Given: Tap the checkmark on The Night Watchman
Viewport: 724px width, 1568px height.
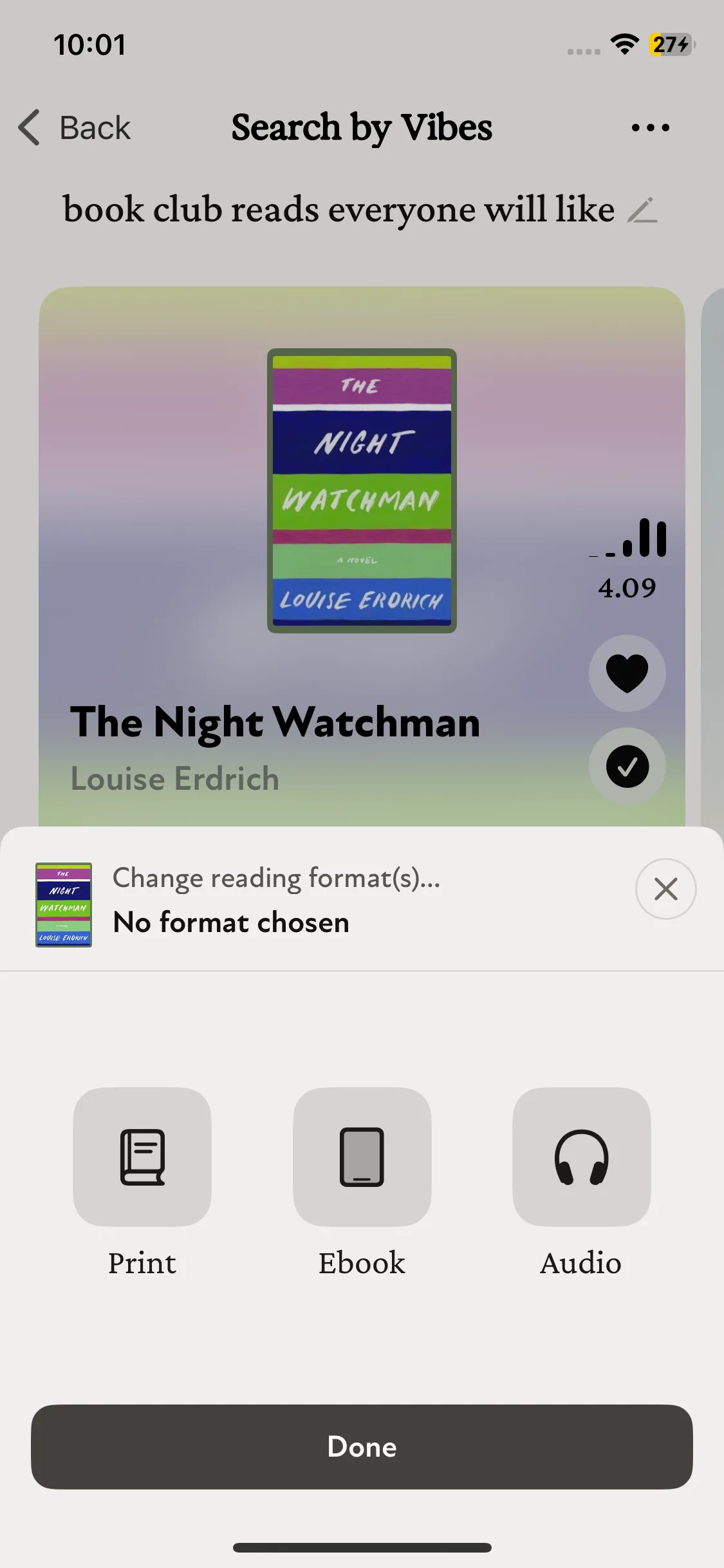Looking at the screenshot, I should [x=627, y=766].
